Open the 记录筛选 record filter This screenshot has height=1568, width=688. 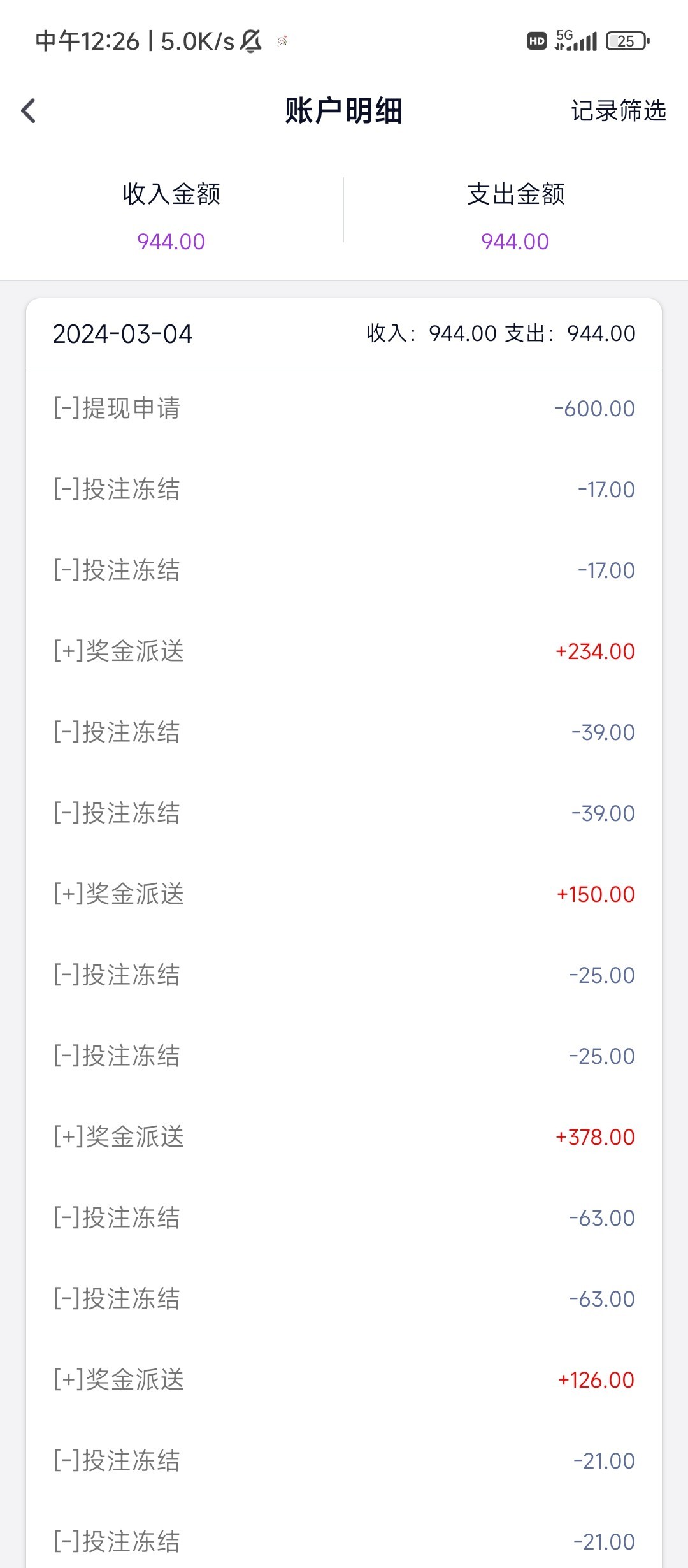(618, 111)
